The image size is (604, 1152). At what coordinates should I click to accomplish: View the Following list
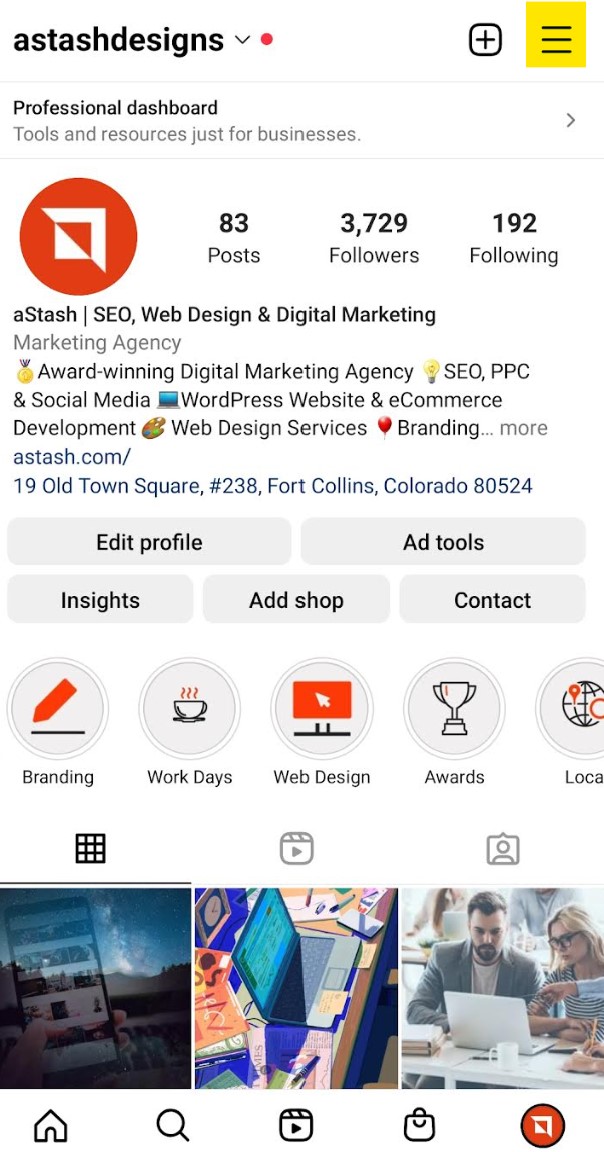click(513, 238)
